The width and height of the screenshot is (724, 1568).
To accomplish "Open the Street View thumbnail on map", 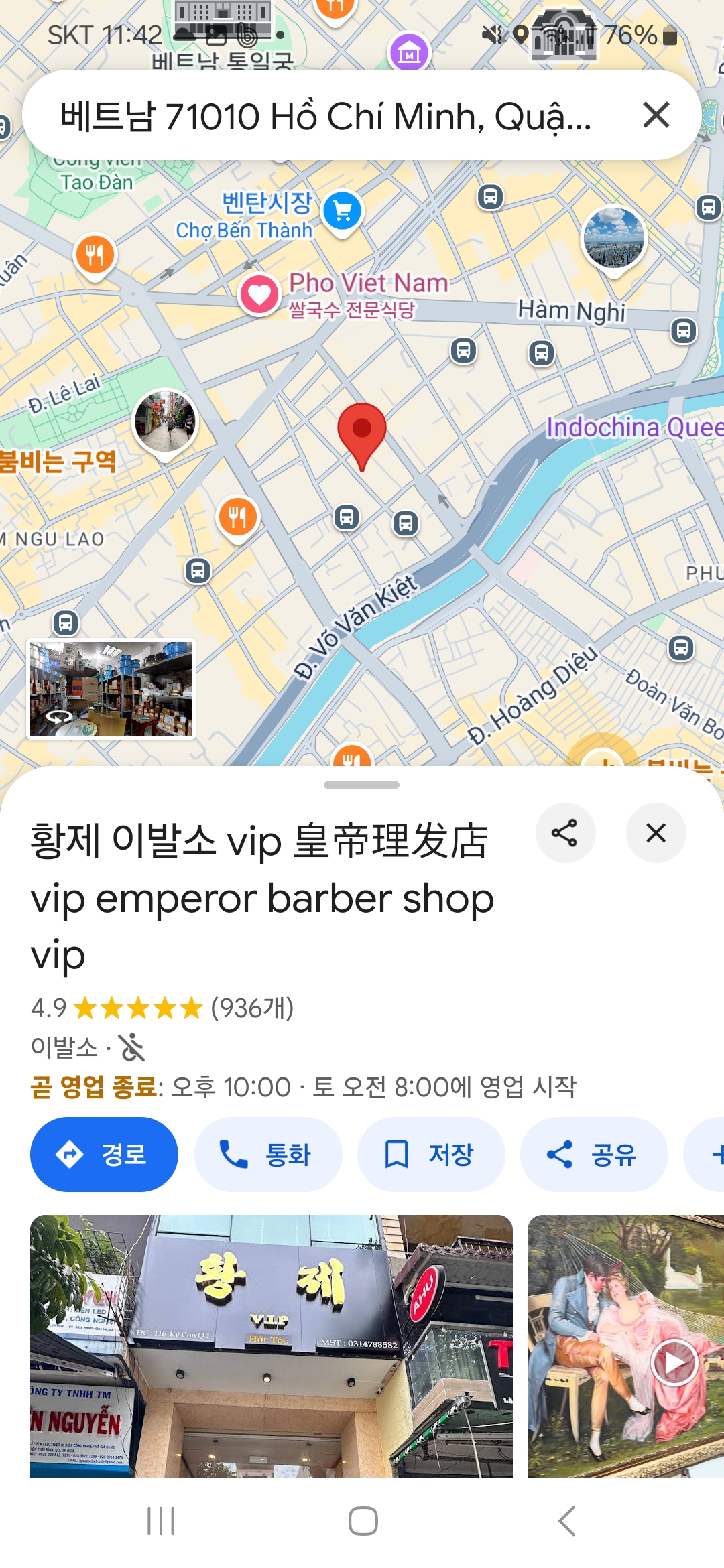I will tap(111, 689).
